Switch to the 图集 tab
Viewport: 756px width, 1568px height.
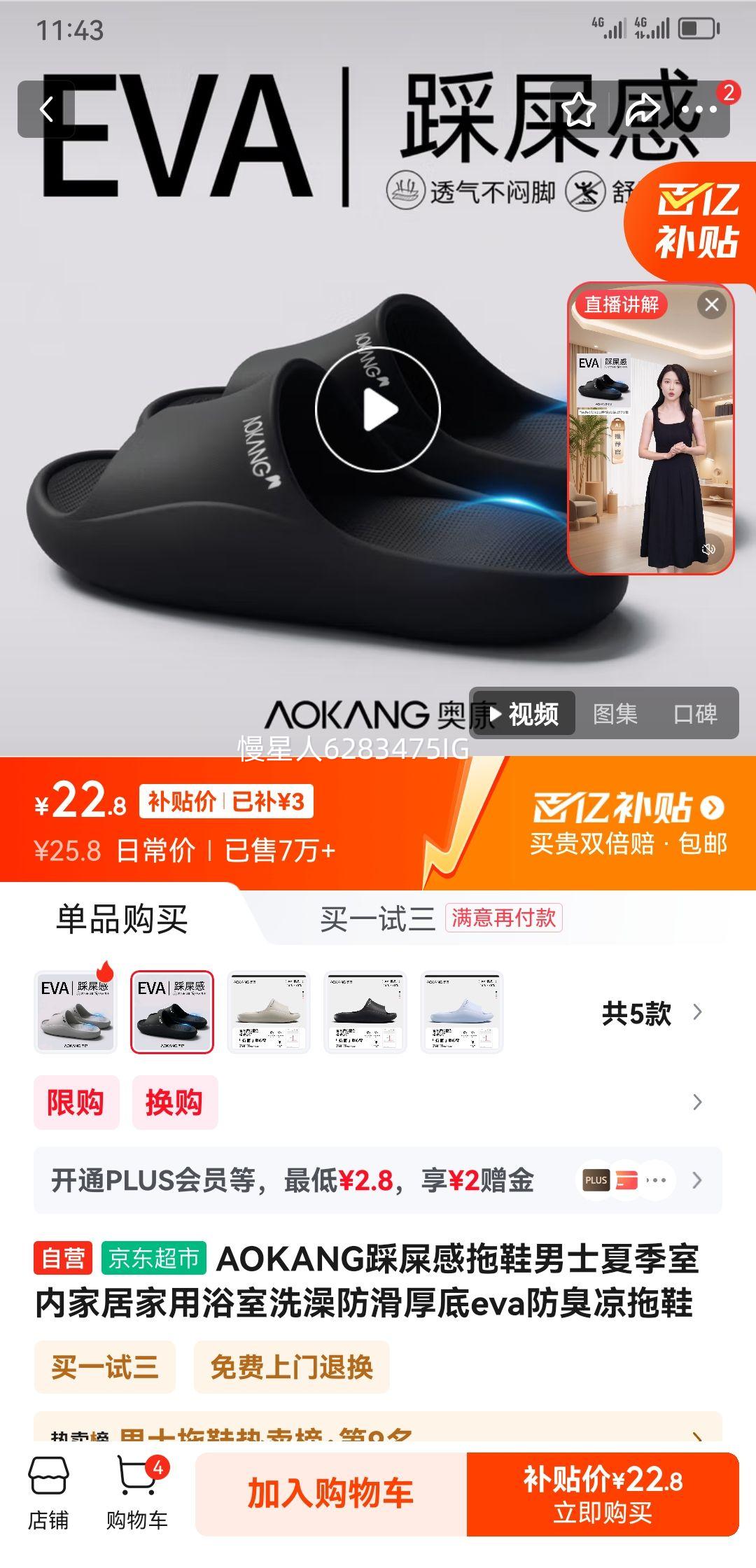(615, 714)
